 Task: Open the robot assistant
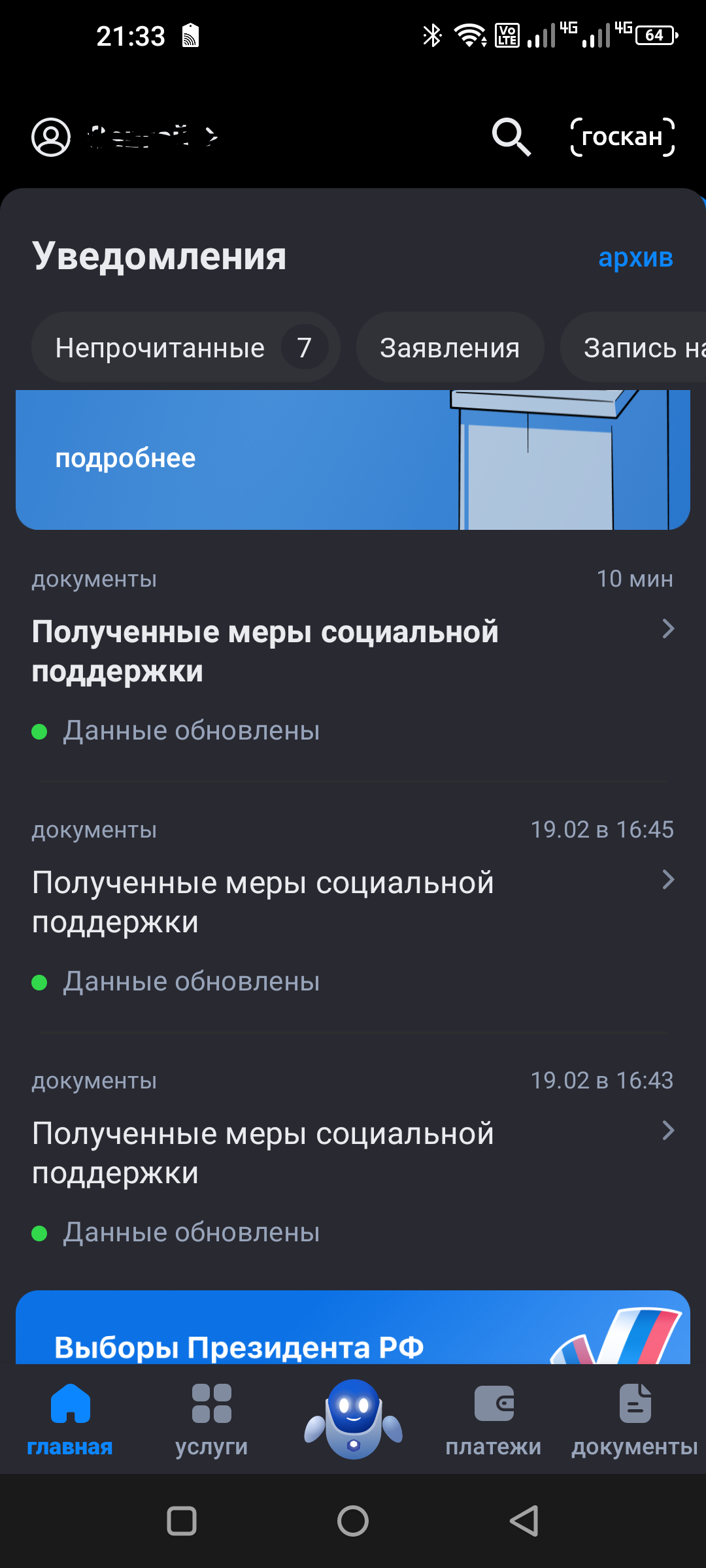click(353, 1419)
